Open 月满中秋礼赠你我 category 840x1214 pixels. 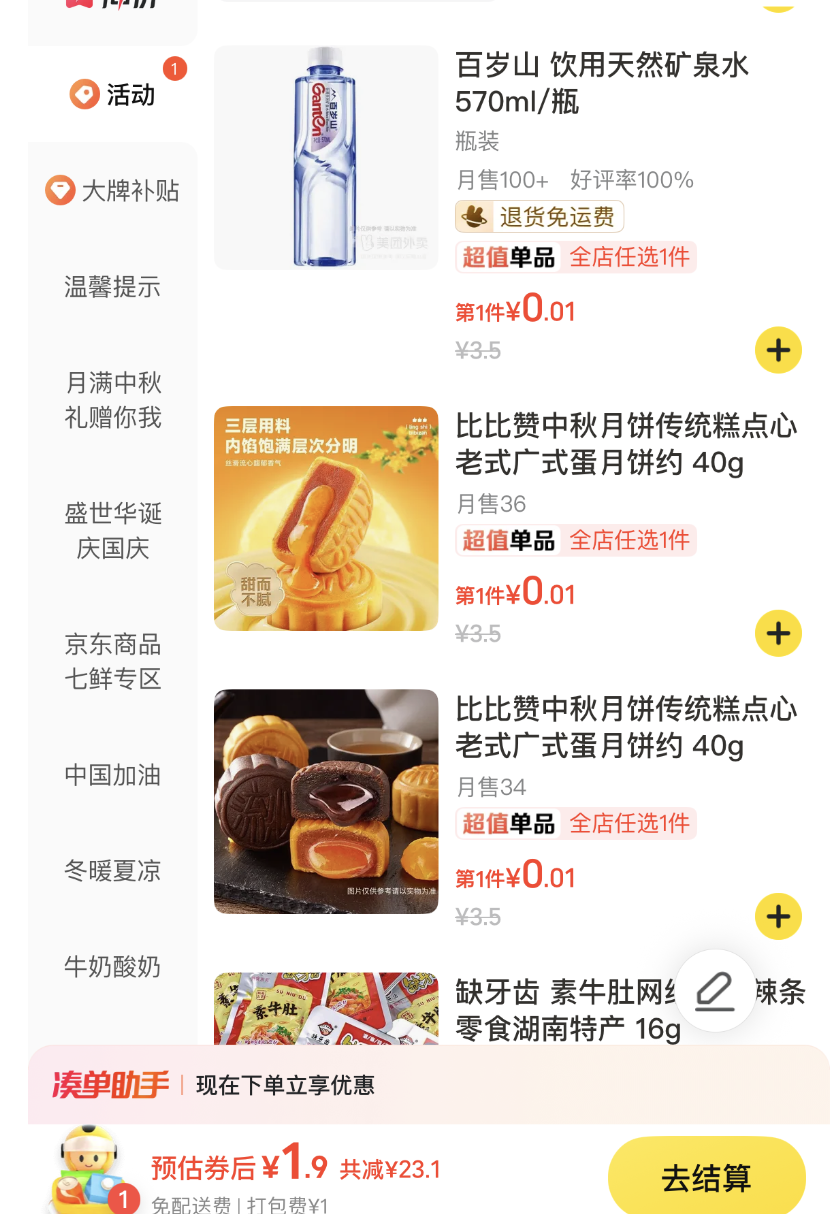pyautogui.click(x=112, y=400)
